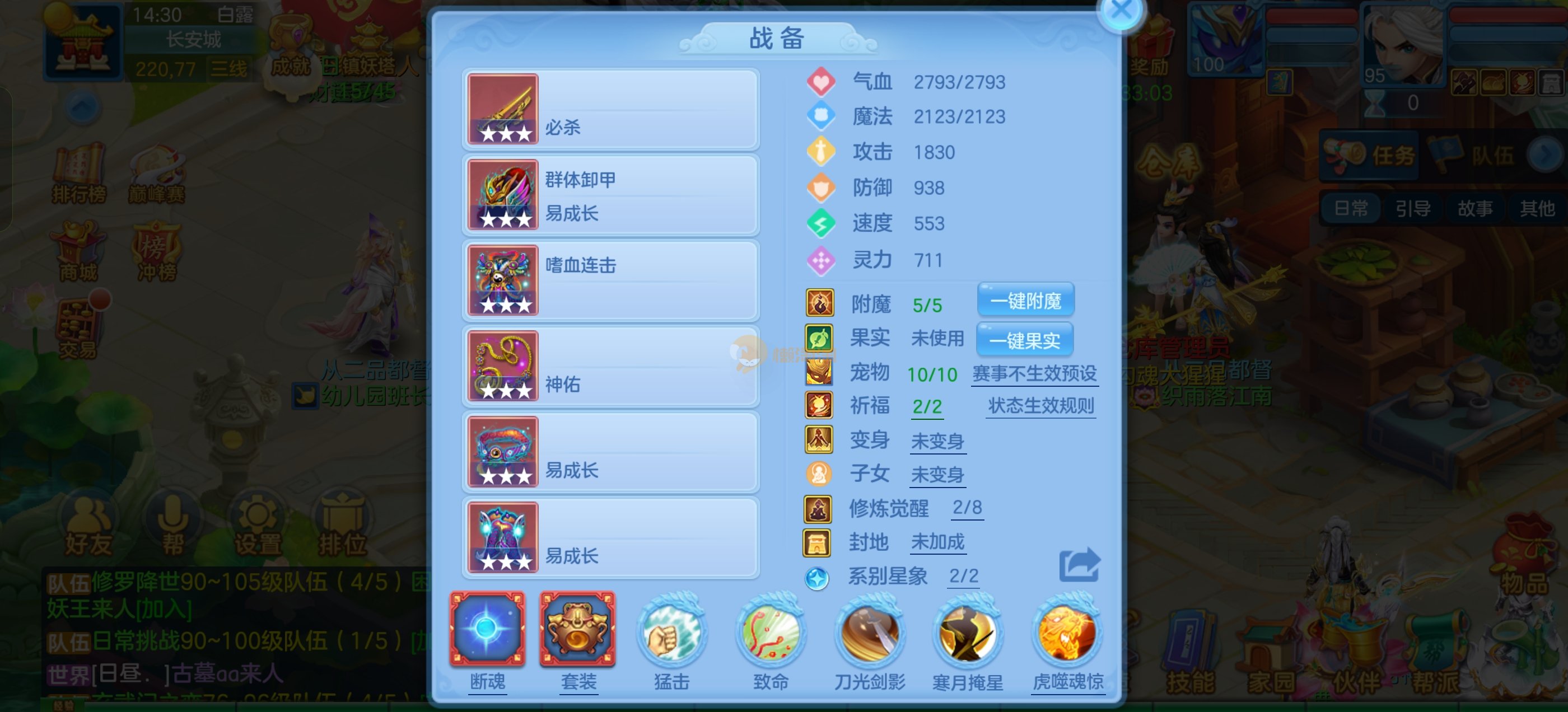Tap the 一键果实 button
The width and height of the screenshot is (1568, 712).
coord(1024,340)
